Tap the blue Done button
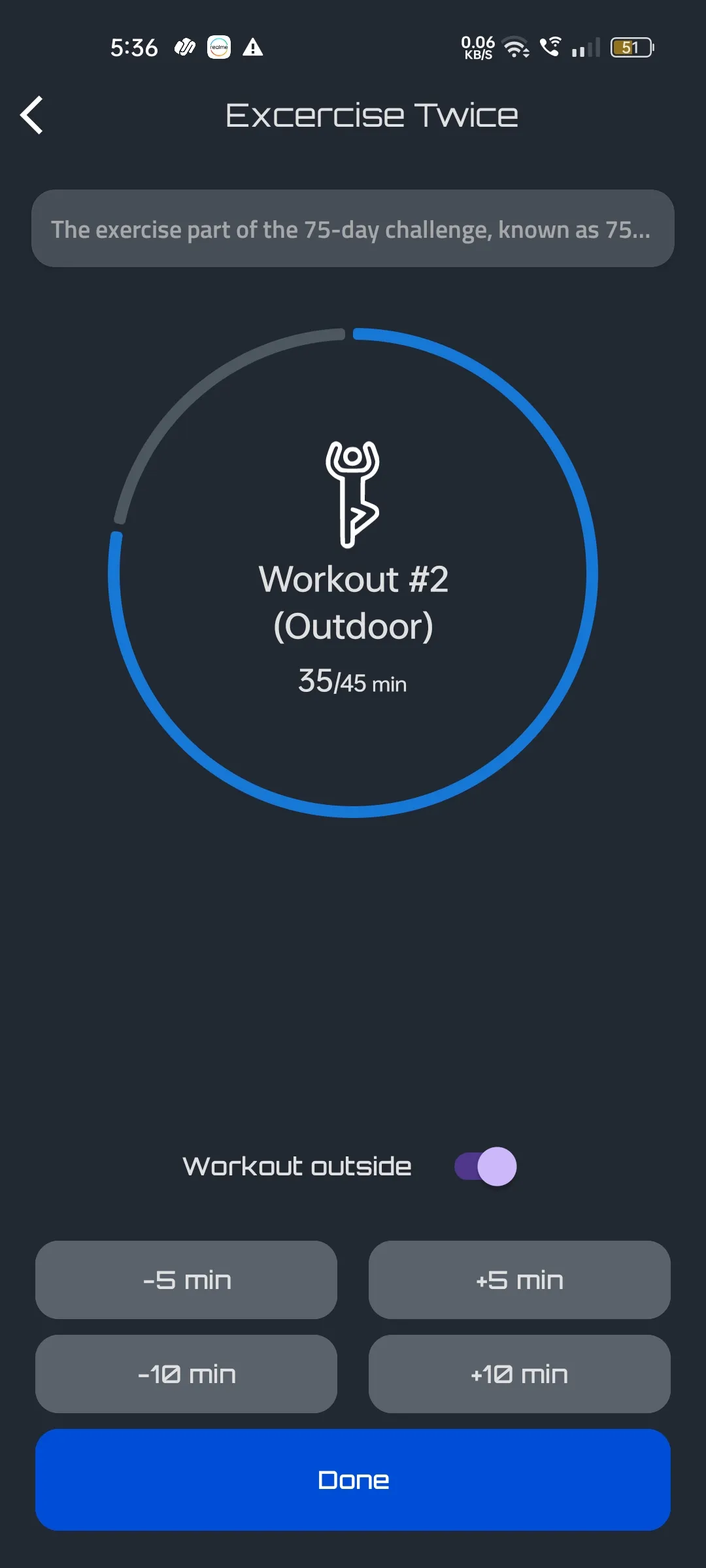This screenshot has height=1568, width=706. coord(353,1480)
